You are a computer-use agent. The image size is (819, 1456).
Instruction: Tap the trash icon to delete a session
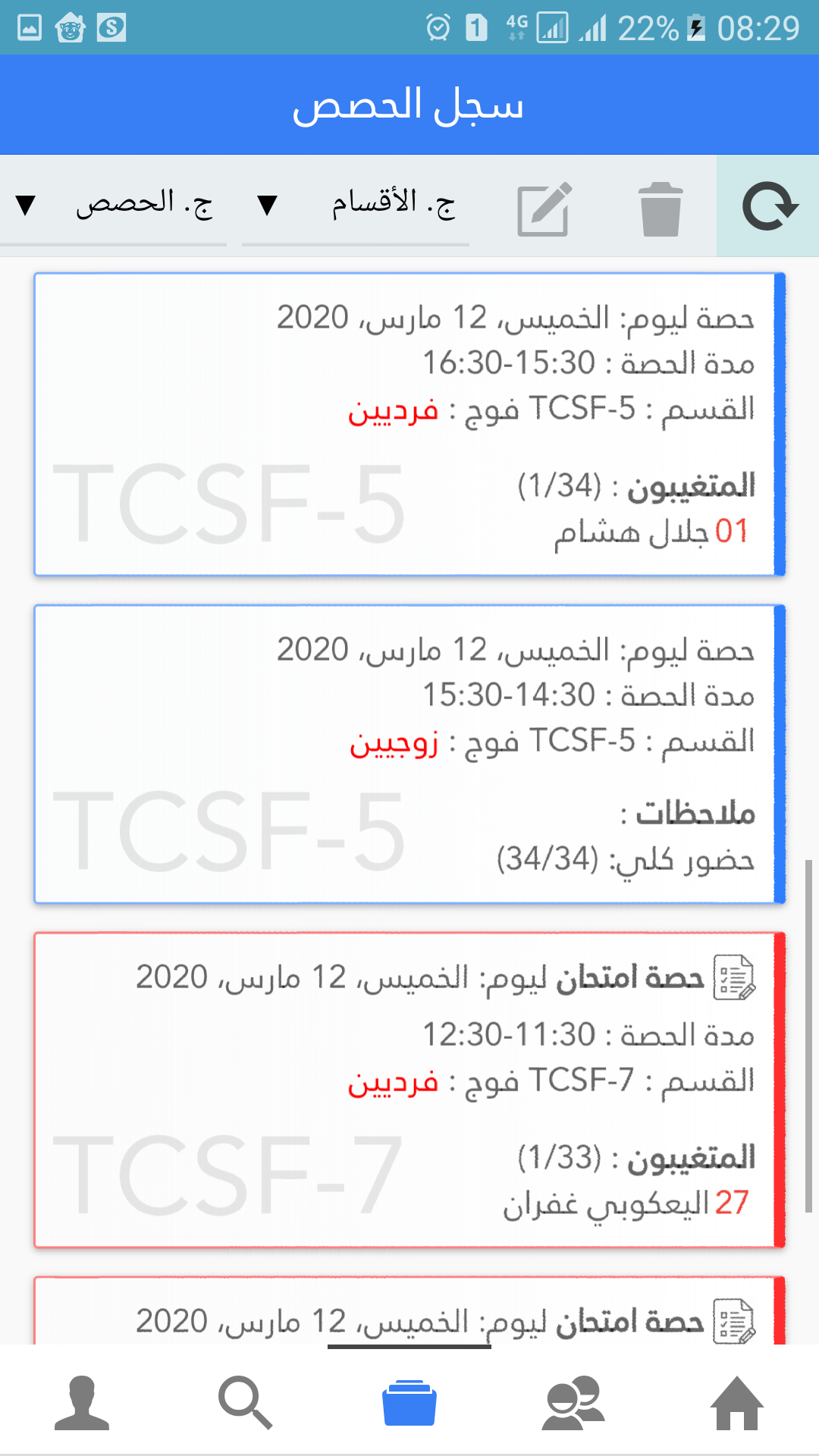661,209
